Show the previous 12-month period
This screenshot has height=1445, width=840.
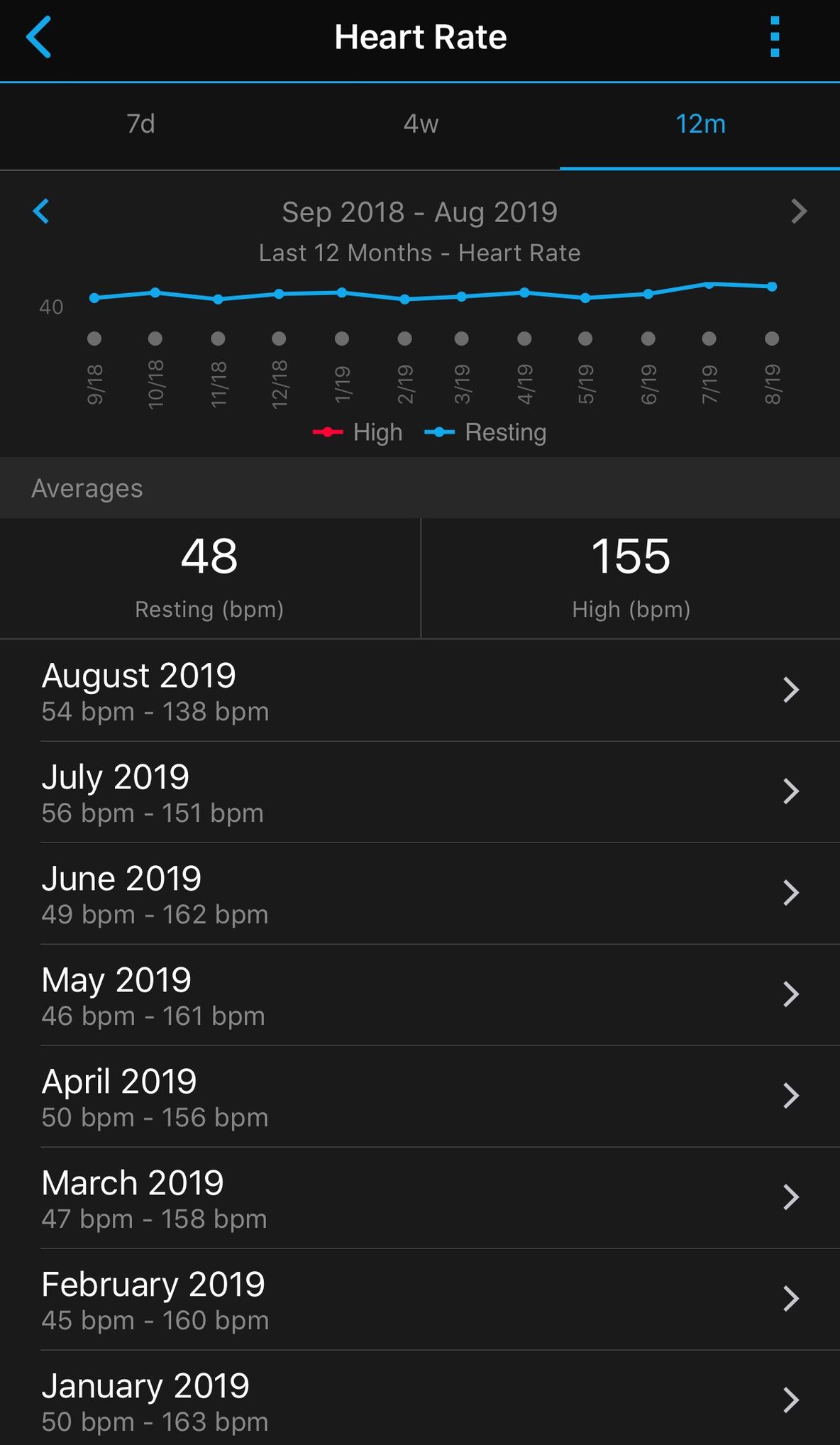(x=42, y=211)
